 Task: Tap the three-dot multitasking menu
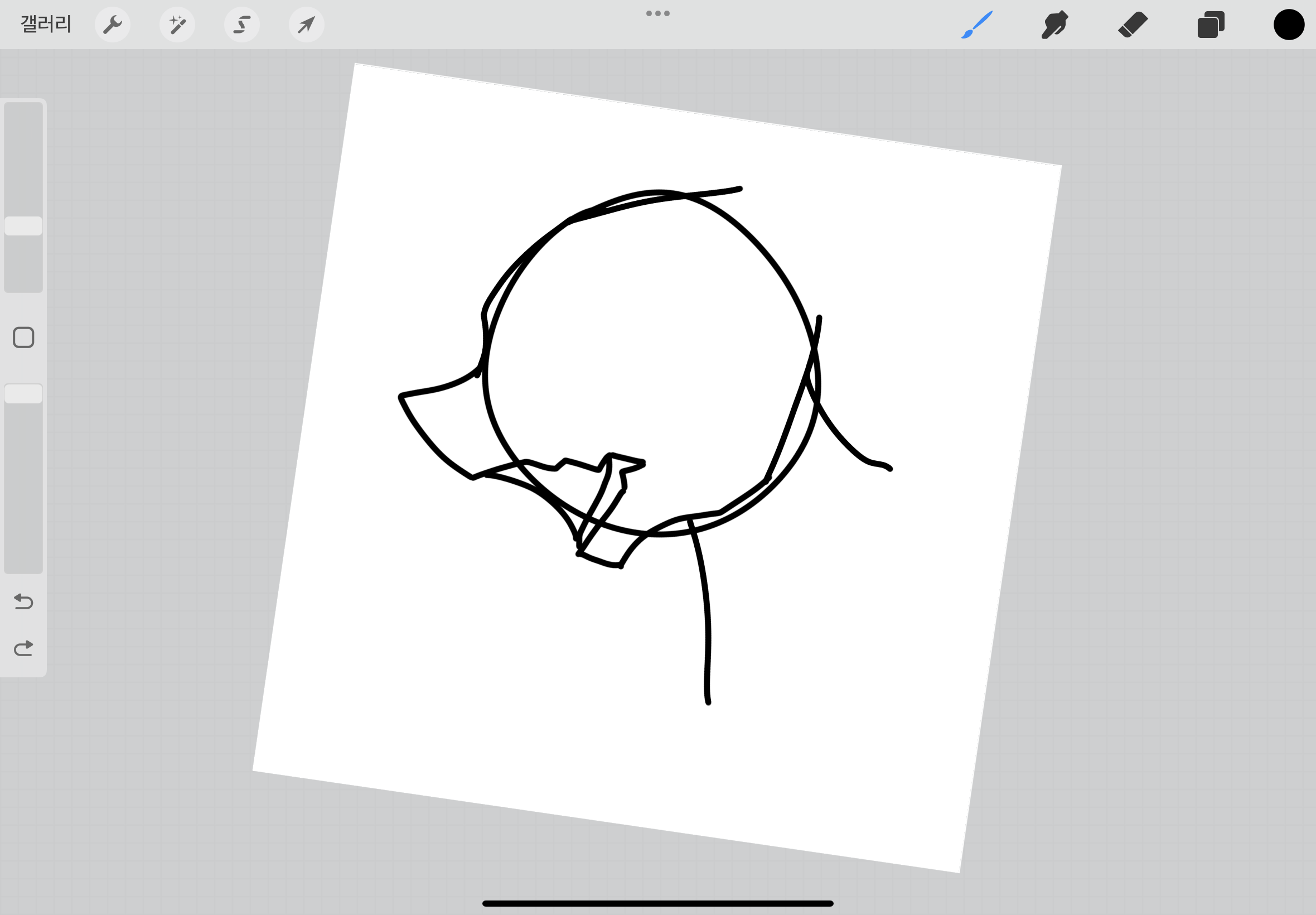(657, 13)
